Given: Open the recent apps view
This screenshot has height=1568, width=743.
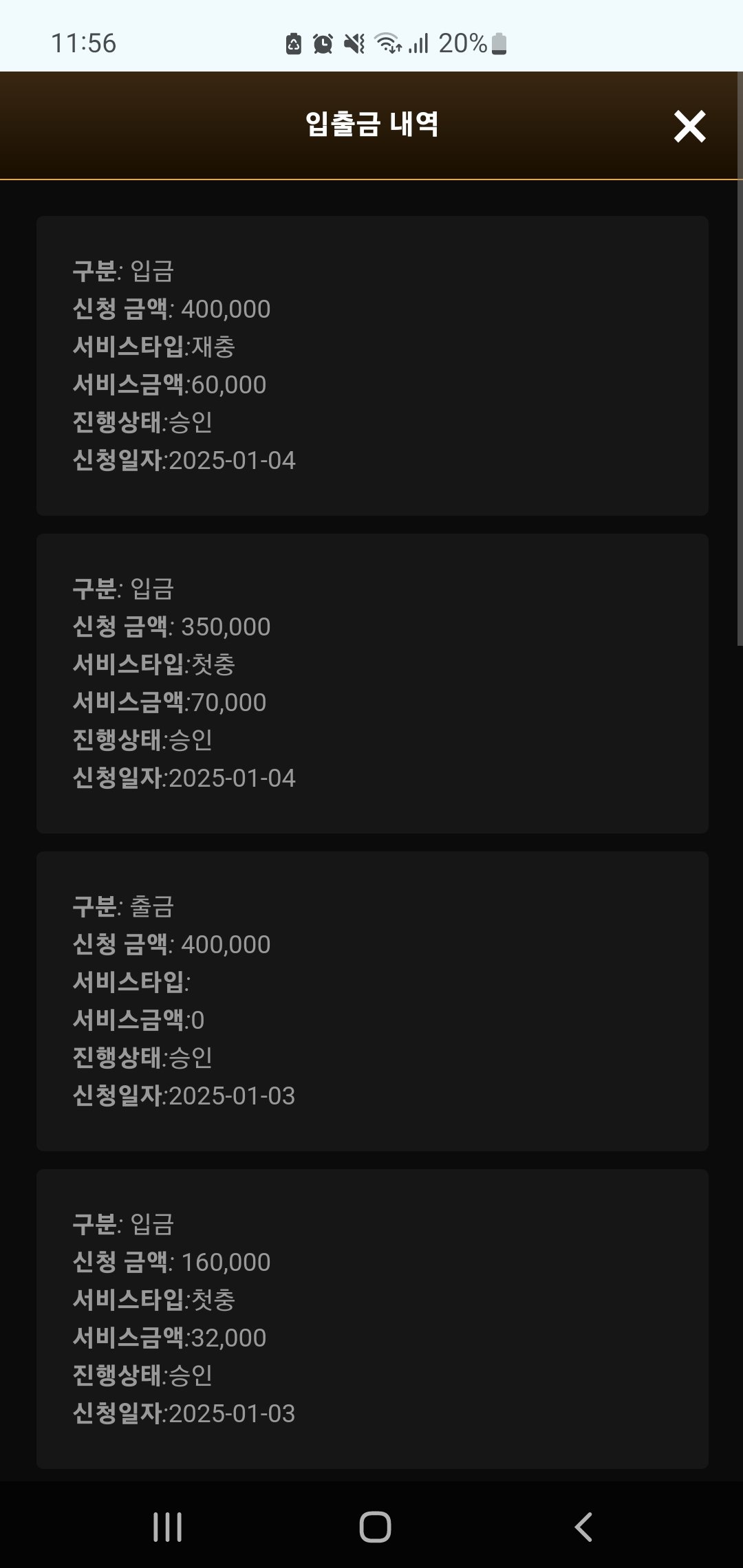Looking at the screenshot, I should pyautogui.click(x=167, y=1527).
